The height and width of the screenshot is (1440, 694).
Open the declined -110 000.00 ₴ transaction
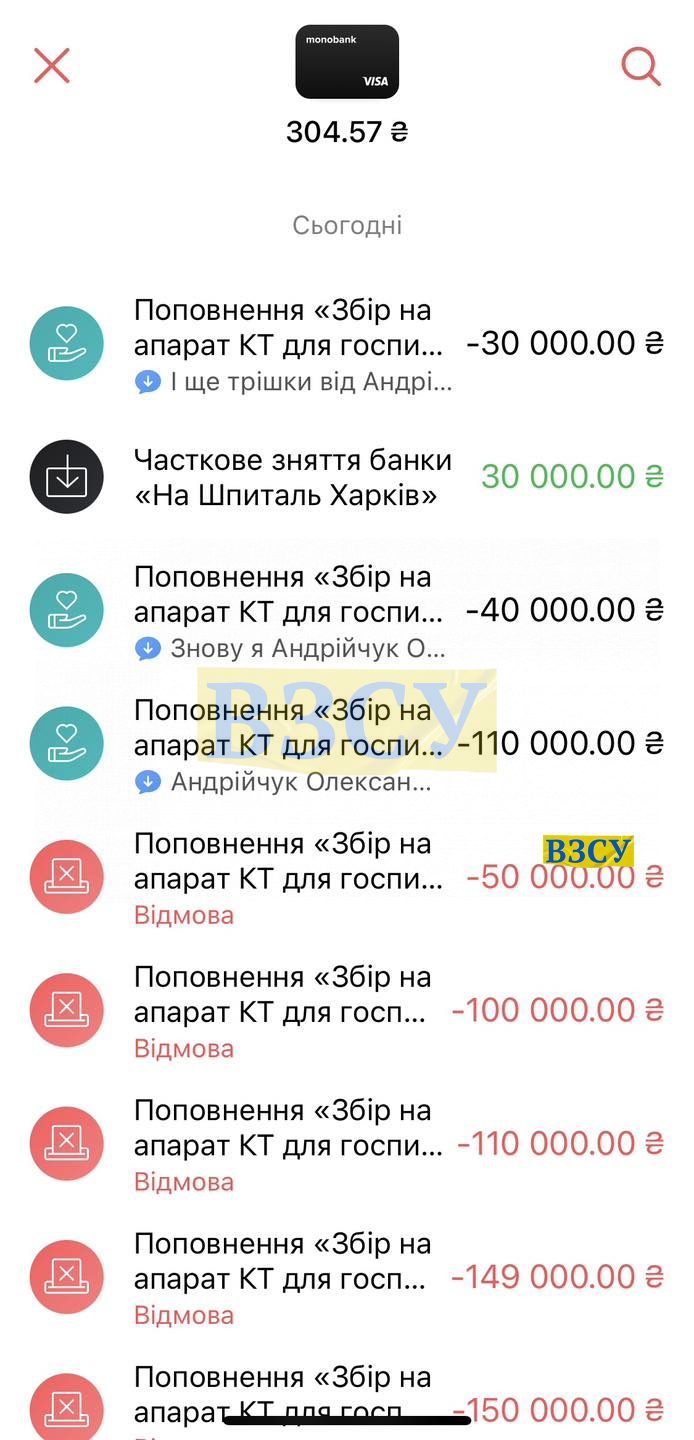coord(347,1143)
